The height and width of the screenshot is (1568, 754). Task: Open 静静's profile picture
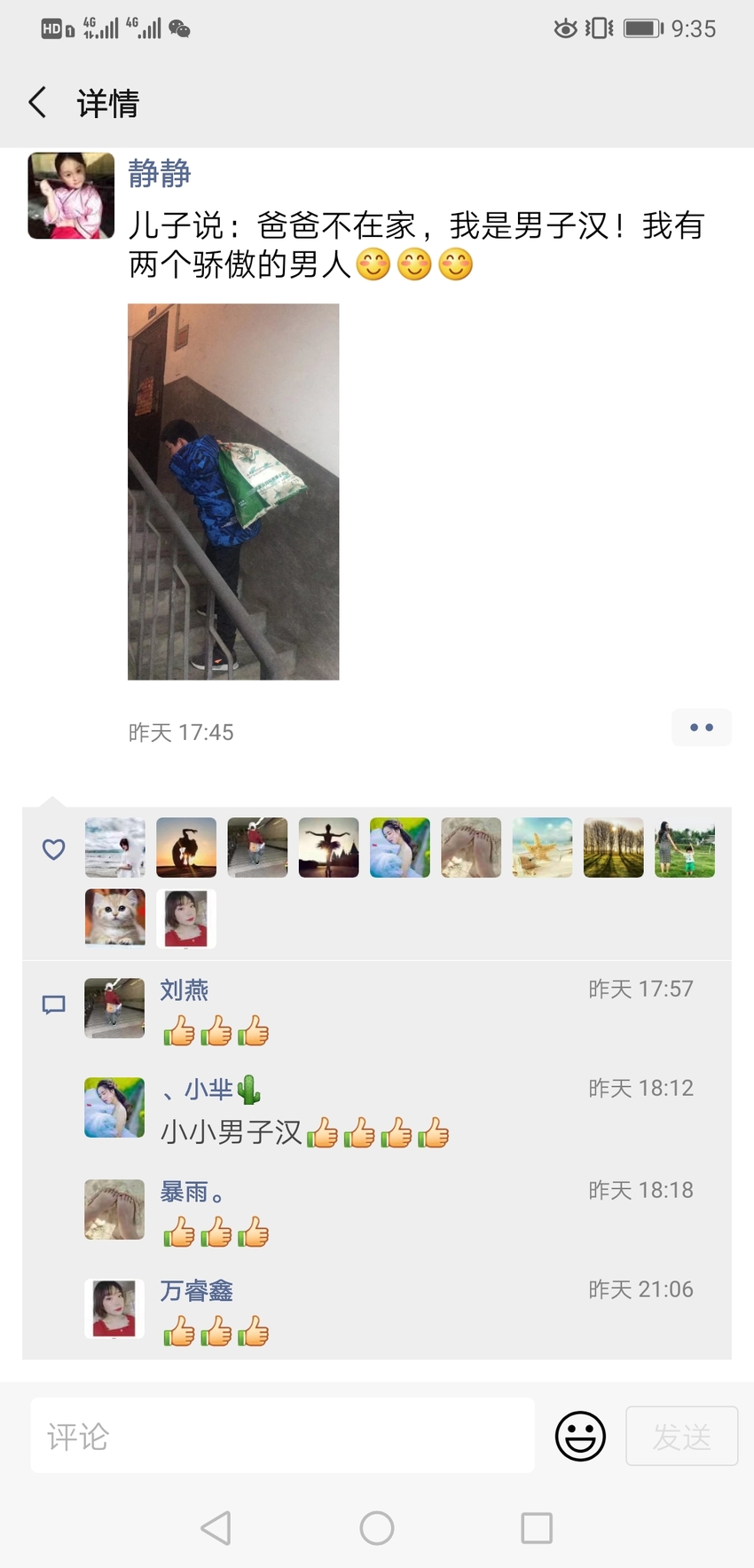(71, 195)
